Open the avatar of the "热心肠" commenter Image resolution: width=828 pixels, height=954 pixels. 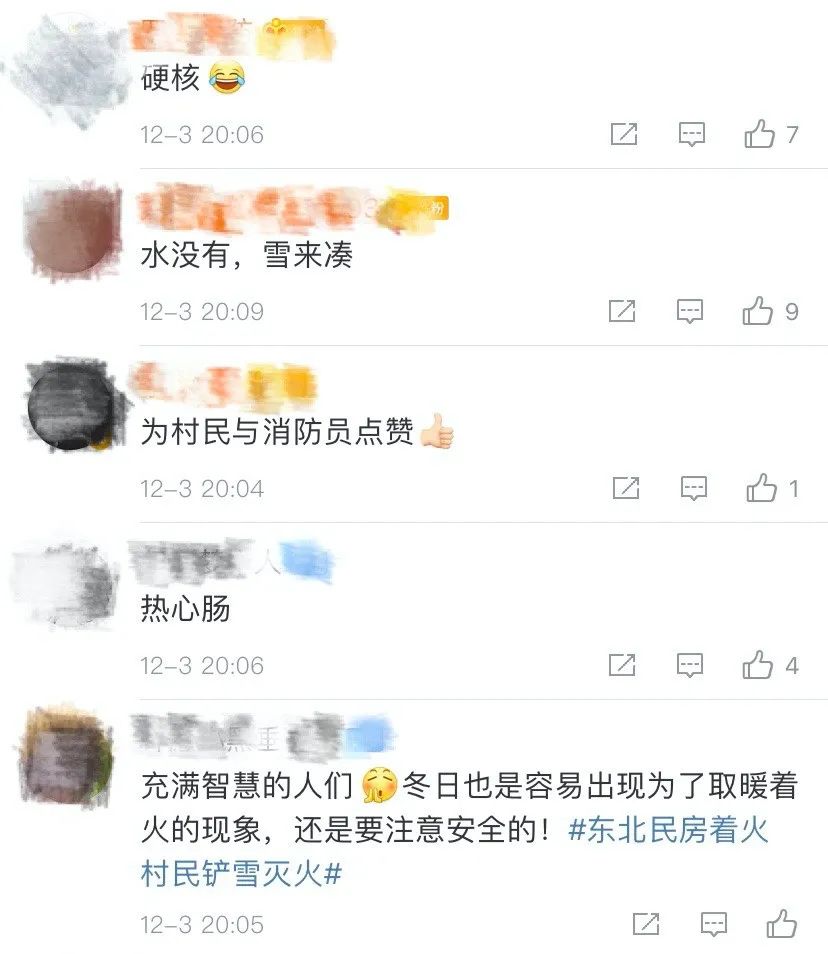pos(67,585)
